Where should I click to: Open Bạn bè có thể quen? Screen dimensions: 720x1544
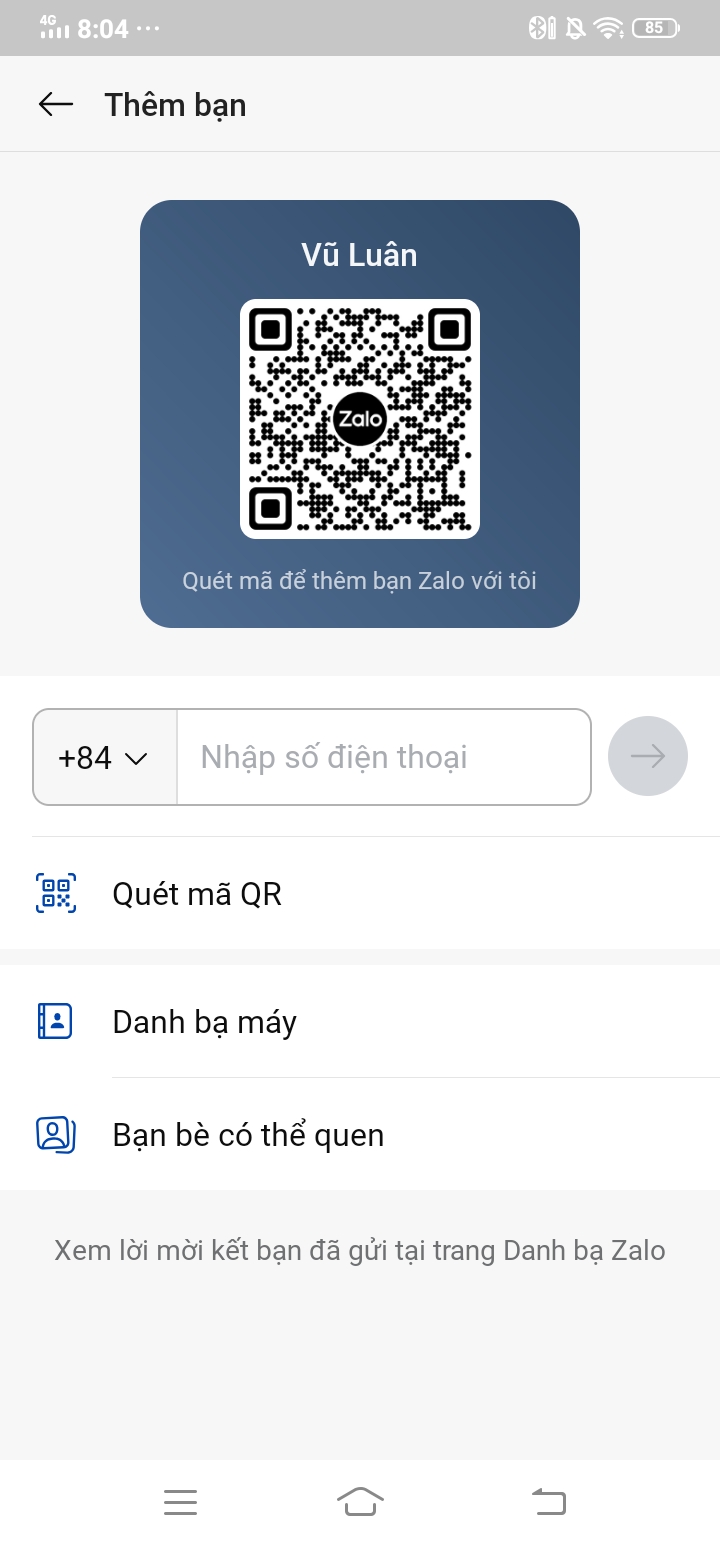(360, 1134)
